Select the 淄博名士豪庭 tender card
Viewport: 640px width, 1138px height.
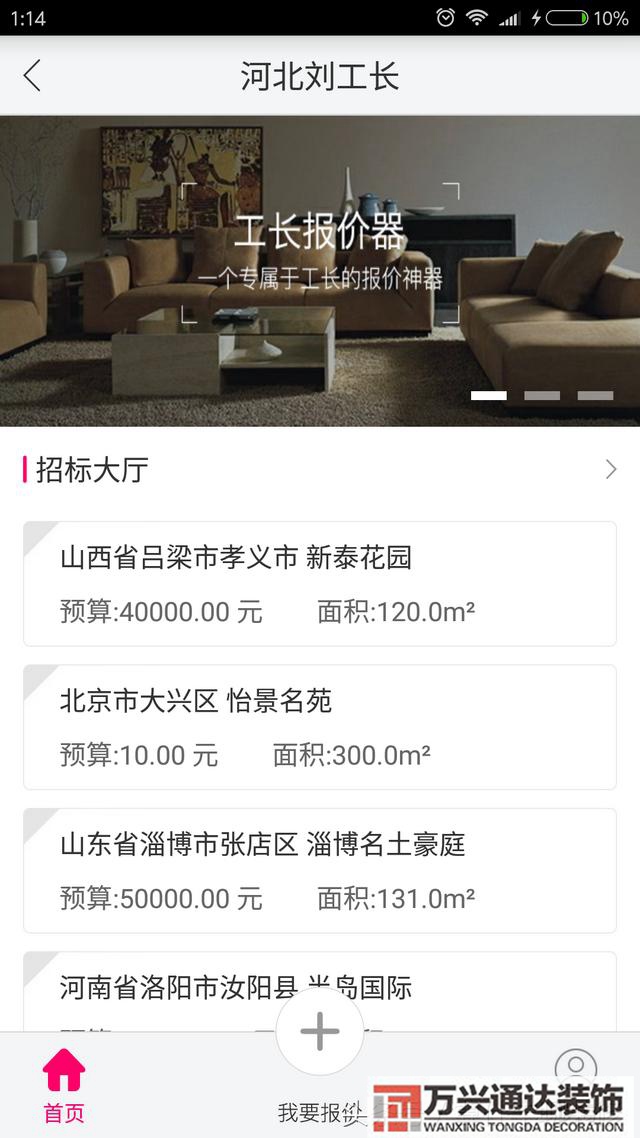[x=320, y=870]
